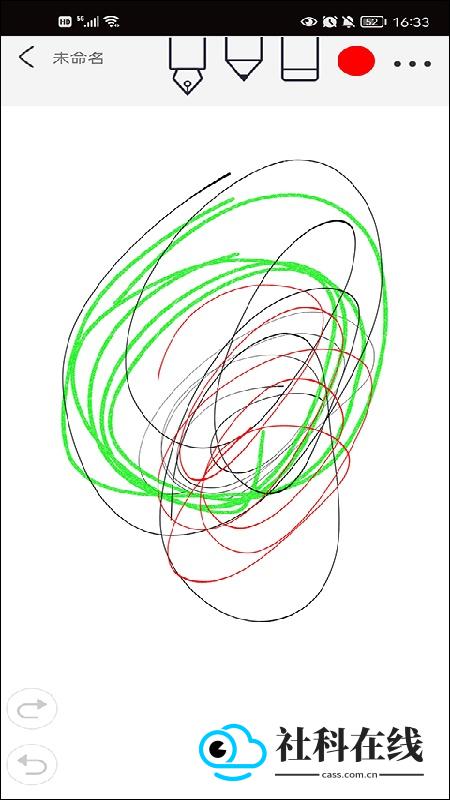
Task: Choose the eraser tool
Action: coord(300,59)
